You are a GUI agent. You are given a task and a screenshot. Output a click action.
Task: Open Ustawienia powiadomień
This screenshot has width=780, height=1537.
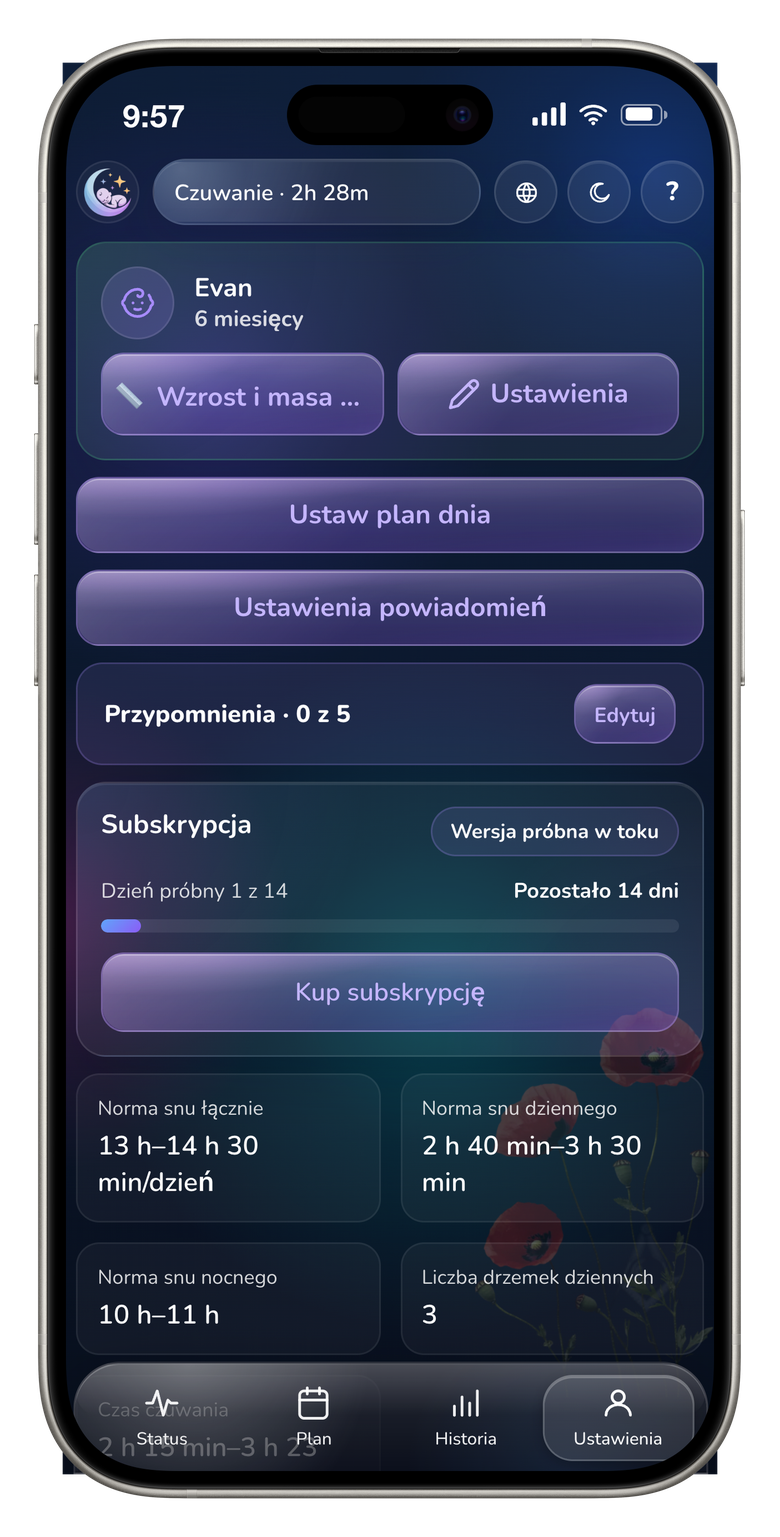(390, 607)
